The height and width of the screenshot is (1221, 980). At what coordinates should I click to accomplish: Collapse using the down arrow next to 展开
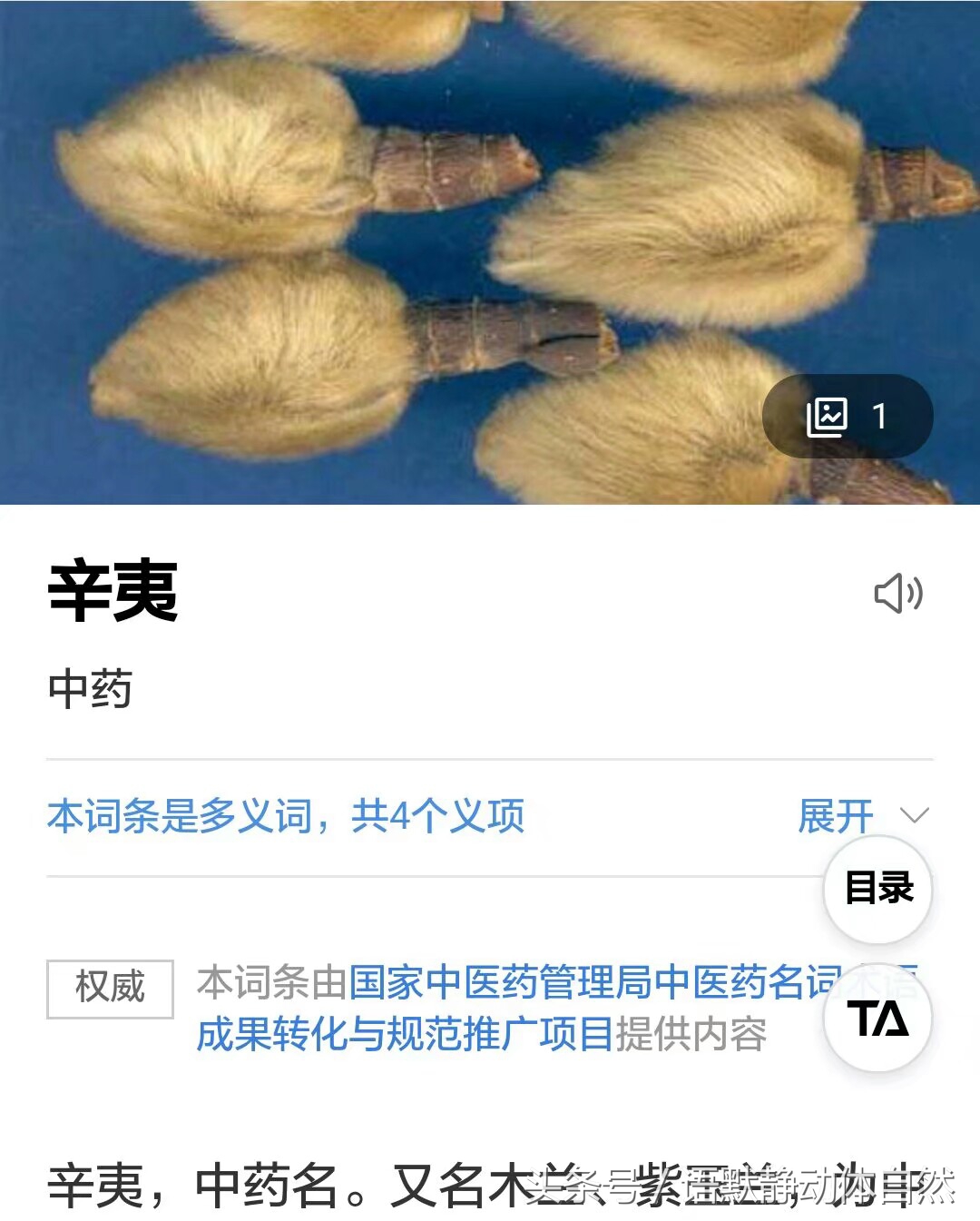point(913,815)
